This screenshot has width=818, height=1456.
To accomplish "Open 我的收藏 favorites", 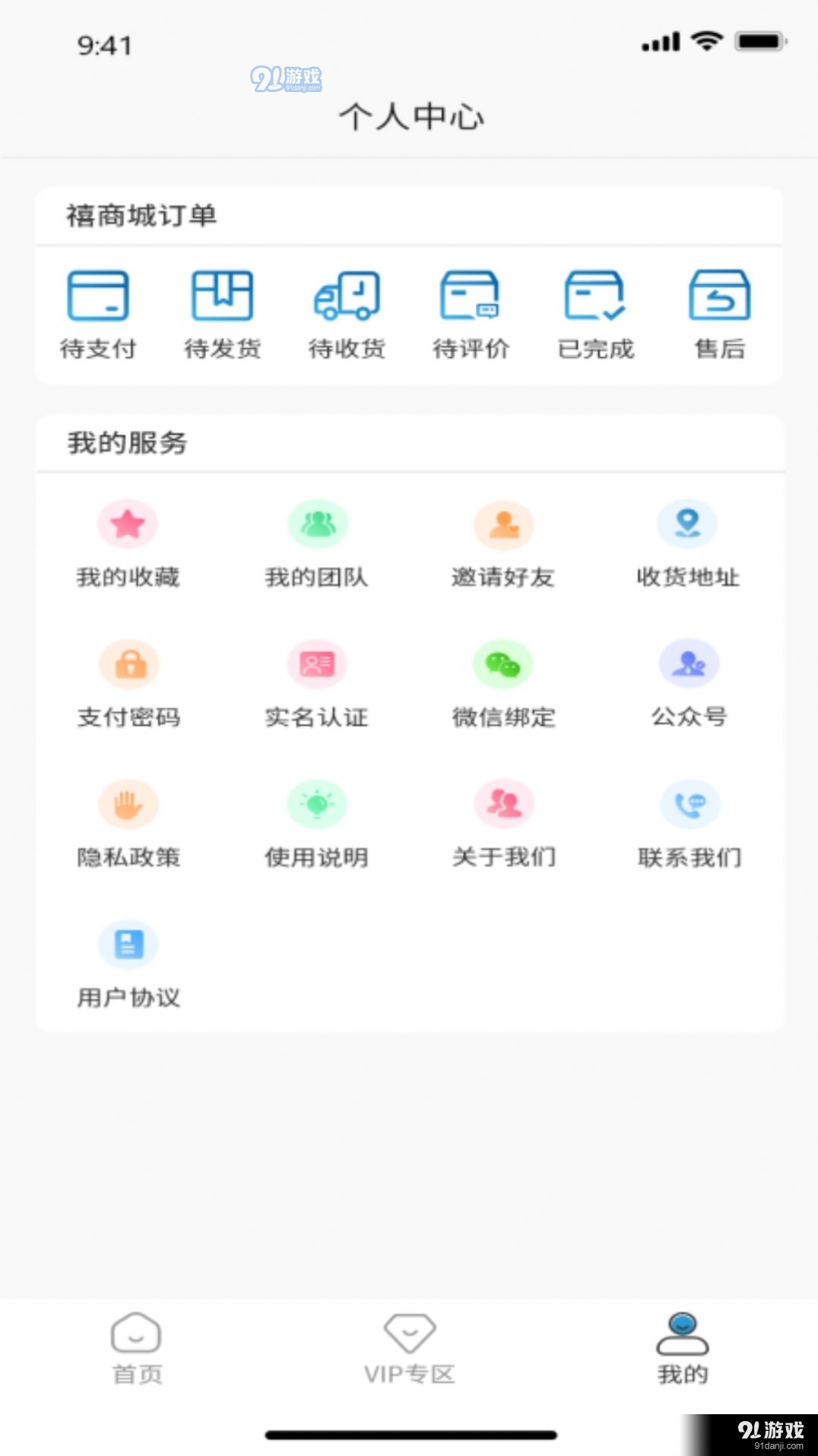I will point(128,543).
